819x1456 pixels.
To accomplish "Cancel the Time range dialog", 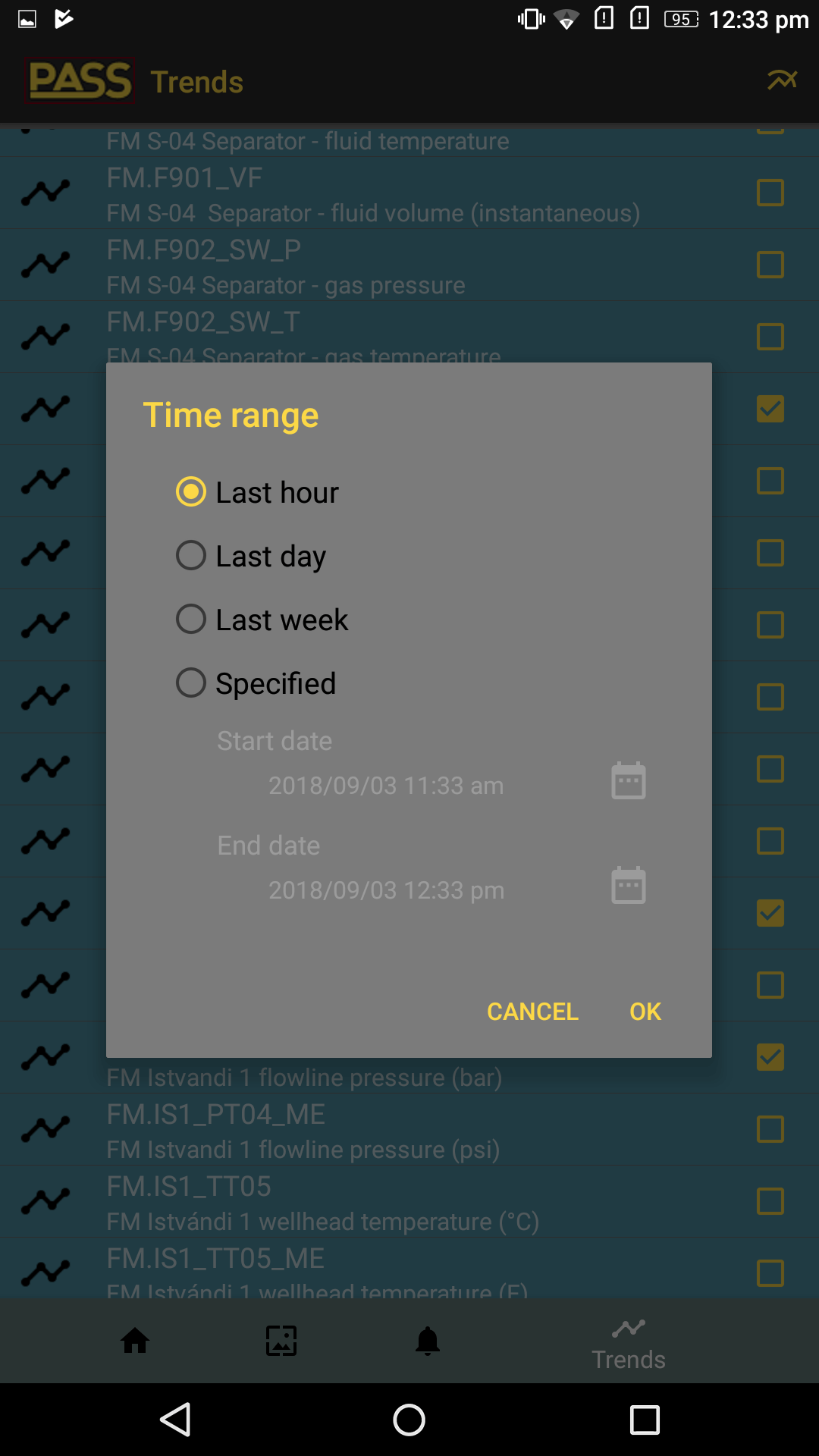I will (532, 1012).
